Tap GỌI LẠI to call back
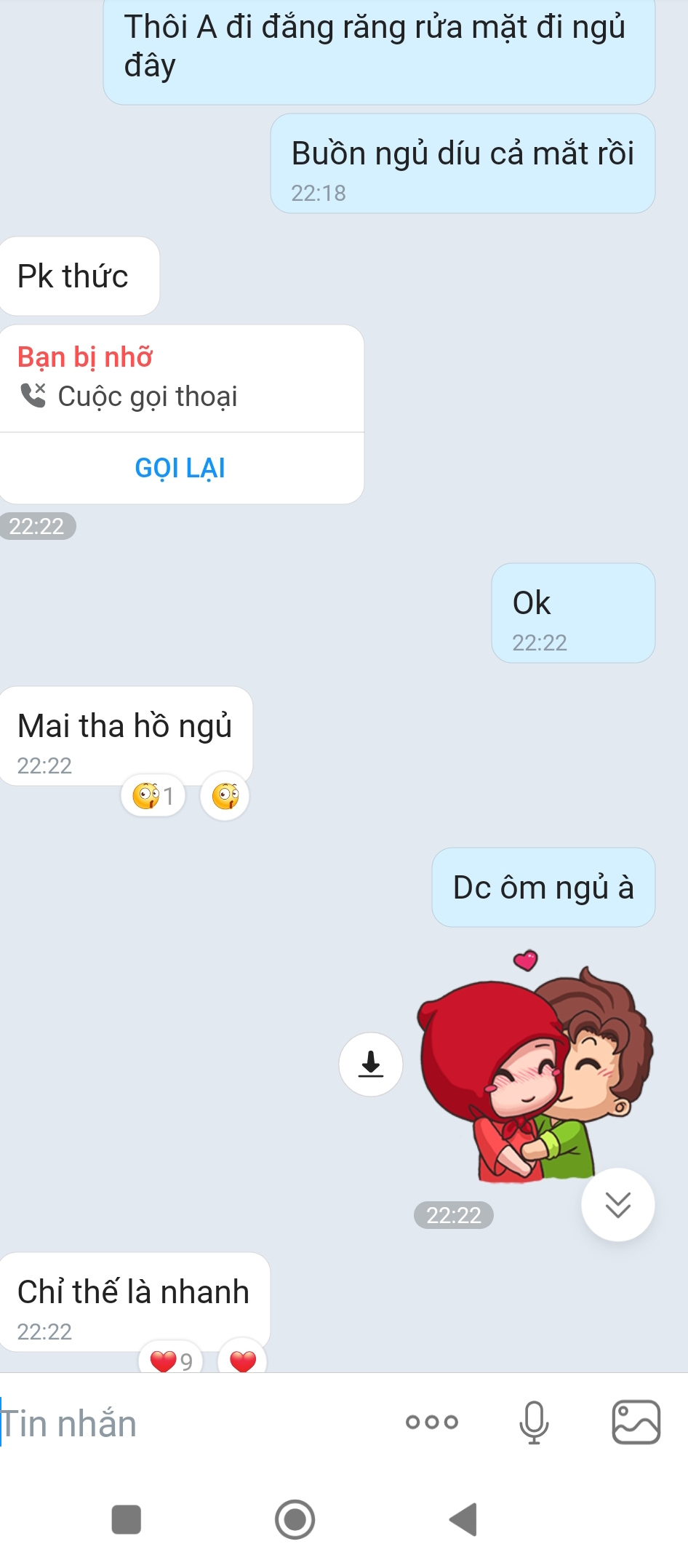688x1568 pixels. point(180,468)
